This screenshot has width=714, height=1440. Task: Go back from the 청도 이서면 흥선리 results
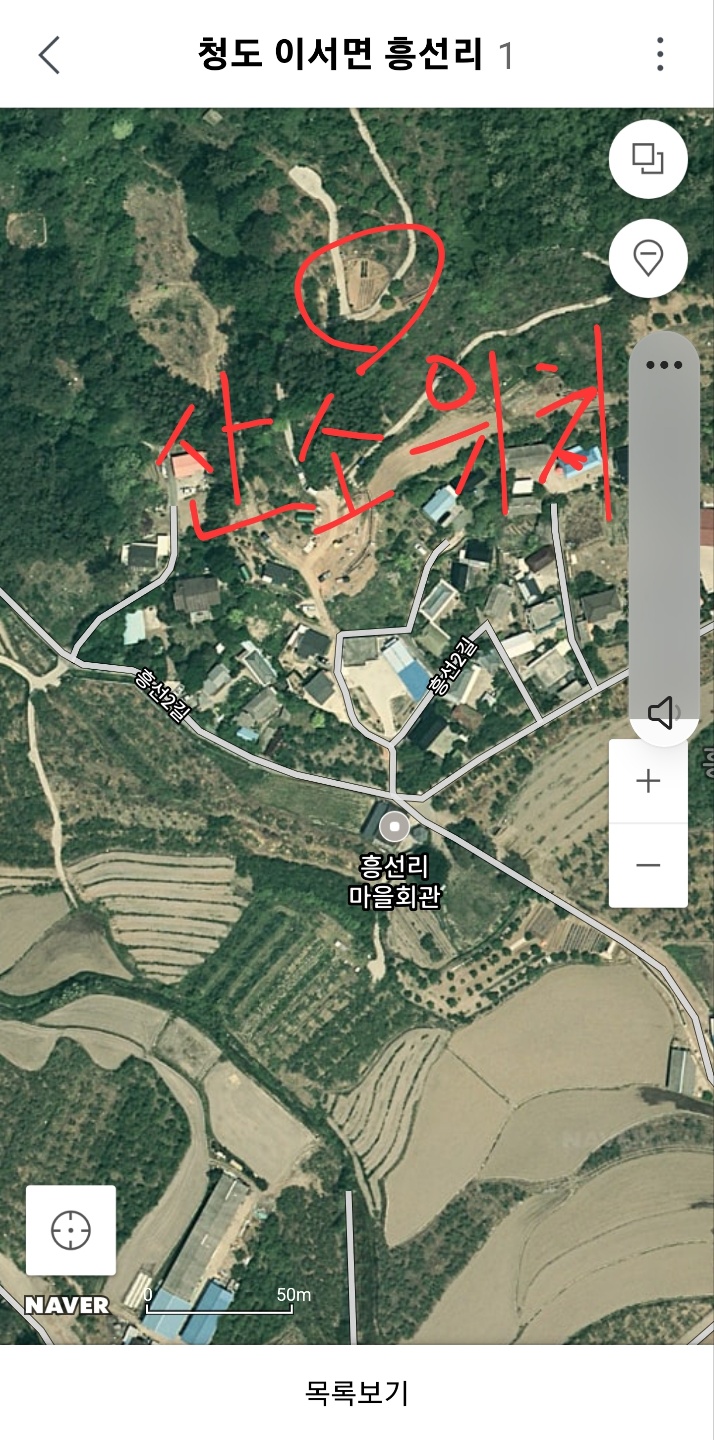click(49, 54)
